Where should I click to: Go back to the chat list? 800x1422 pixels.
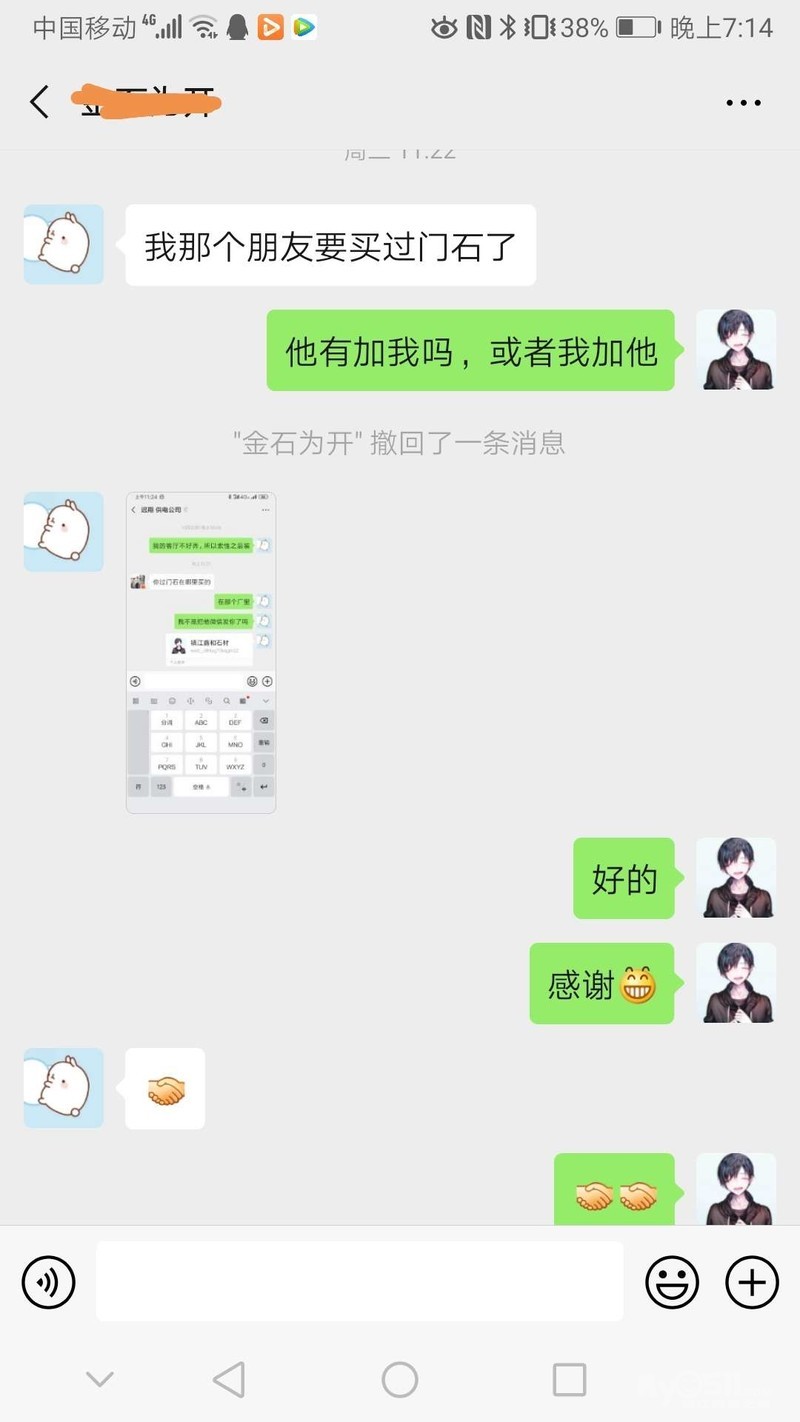pos(39,102)
